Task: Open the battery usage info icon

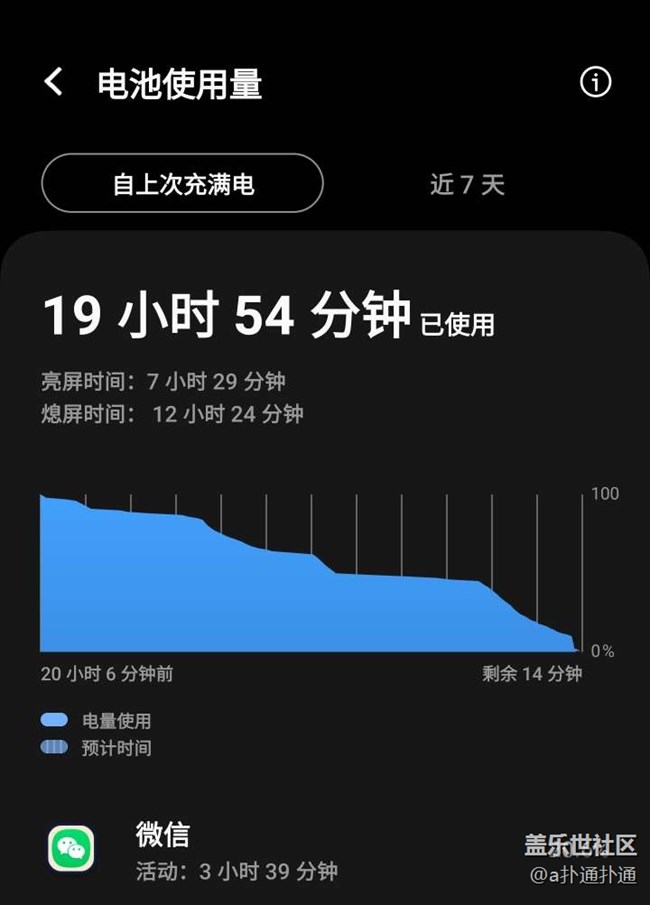Action: pos(595,82)
